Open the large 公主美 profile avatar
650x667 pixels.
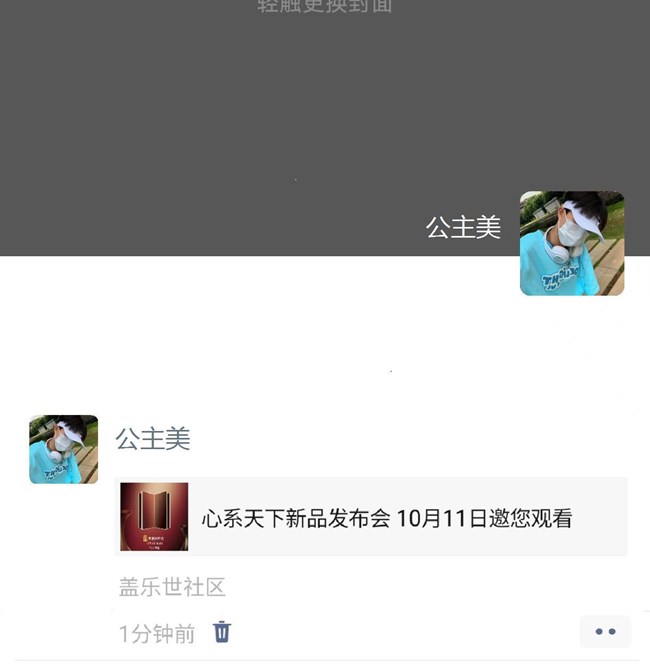point(571,243)
